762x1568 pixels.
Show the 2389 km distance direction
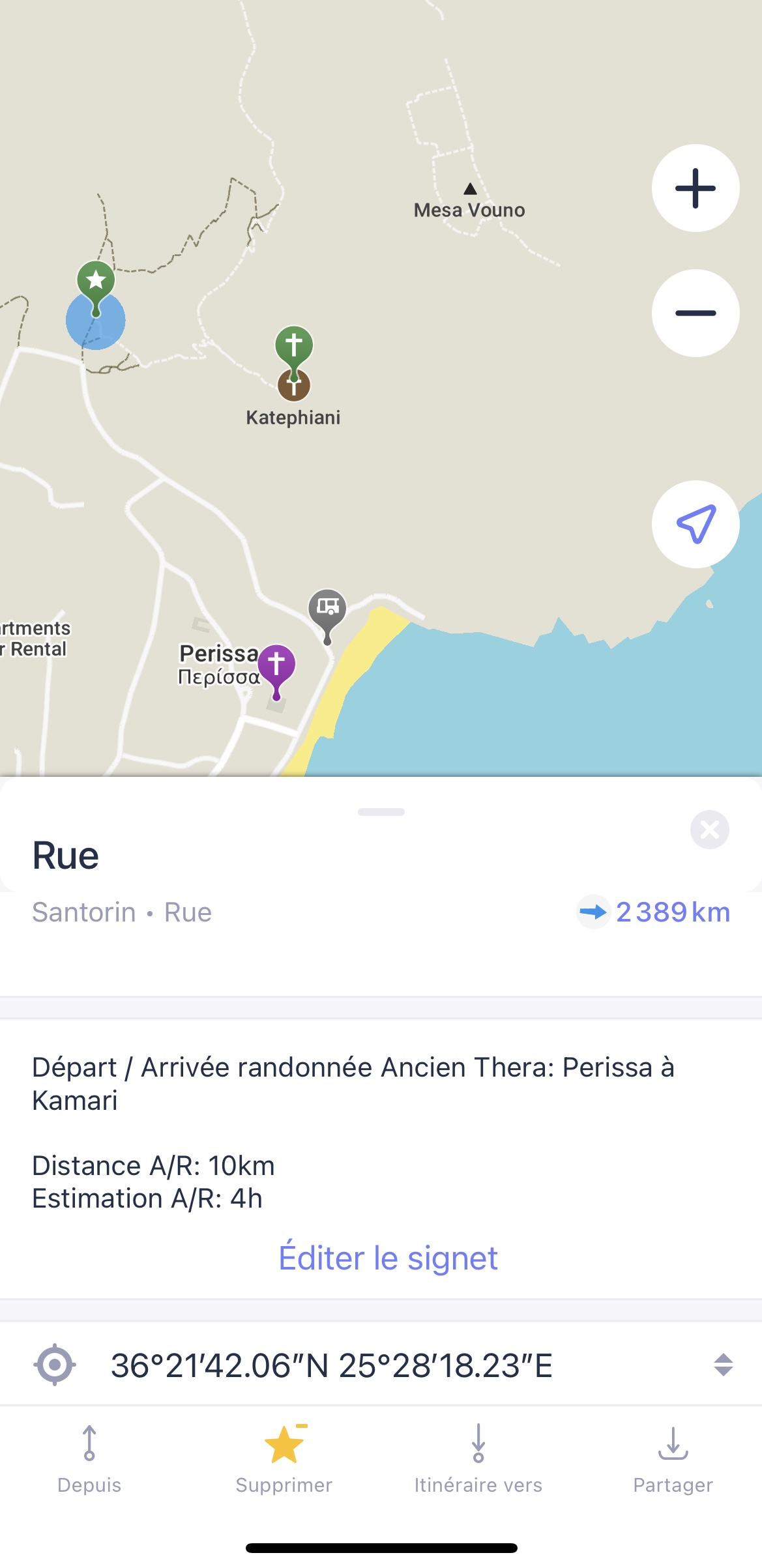coord(654,912)
